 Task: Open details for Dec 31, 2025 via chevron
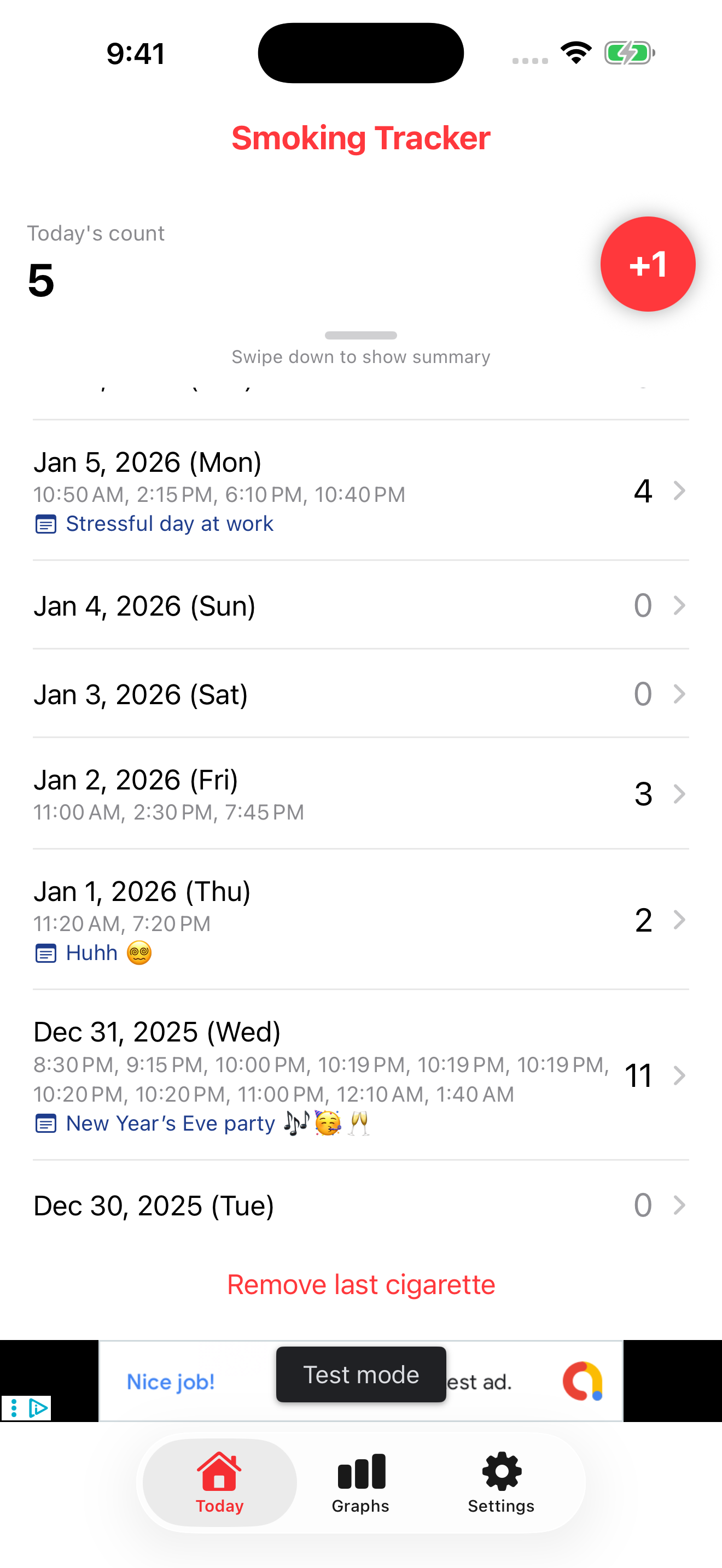coord(680,1075)
